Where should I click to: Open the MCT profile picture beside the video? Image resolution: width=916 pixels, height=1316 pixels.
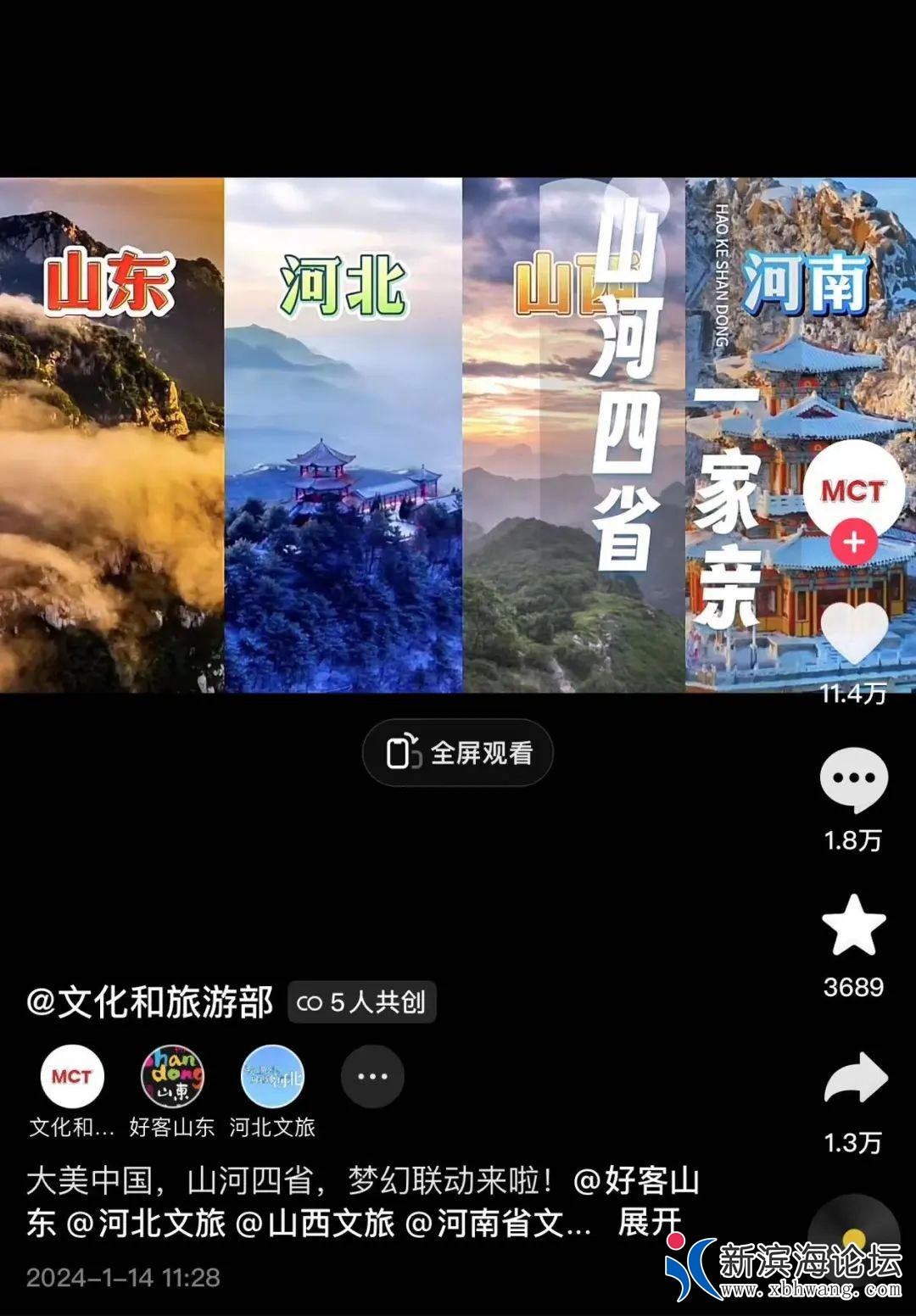[x=853, y=489]
